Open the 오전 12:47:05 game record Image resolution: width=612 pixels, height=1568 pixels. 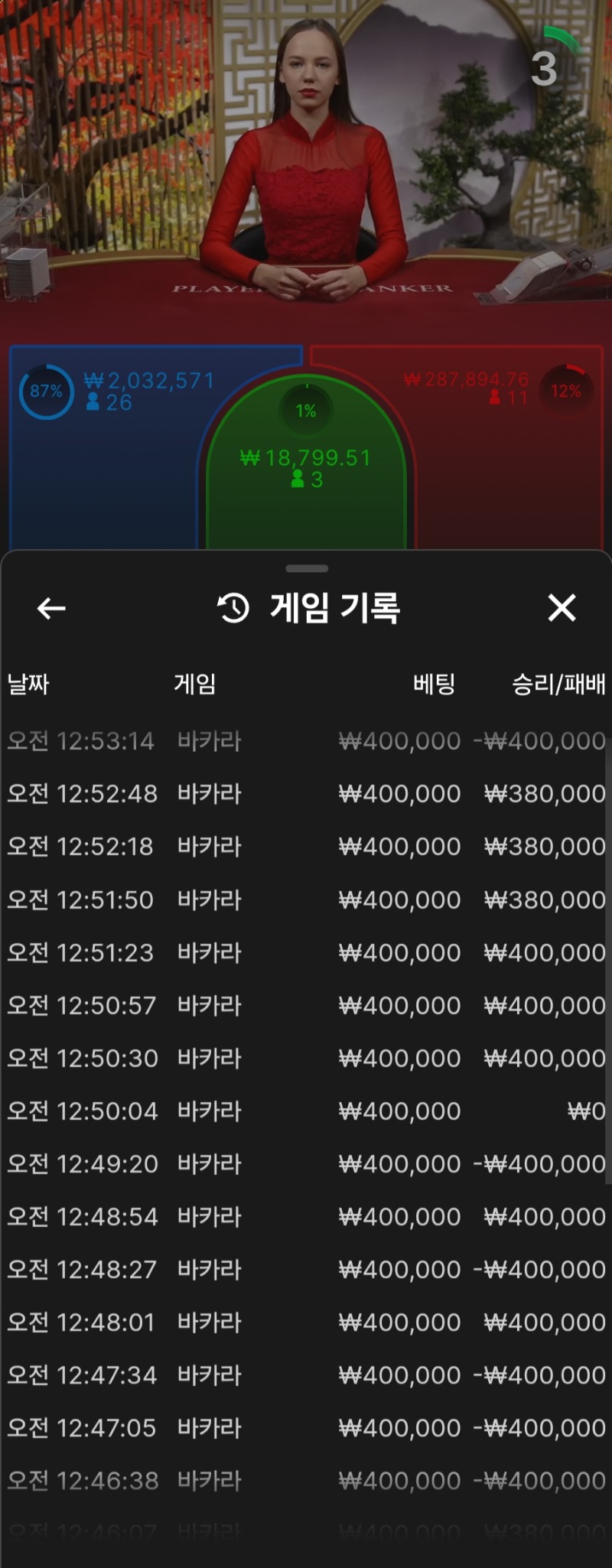click(x=306, y=1427)
